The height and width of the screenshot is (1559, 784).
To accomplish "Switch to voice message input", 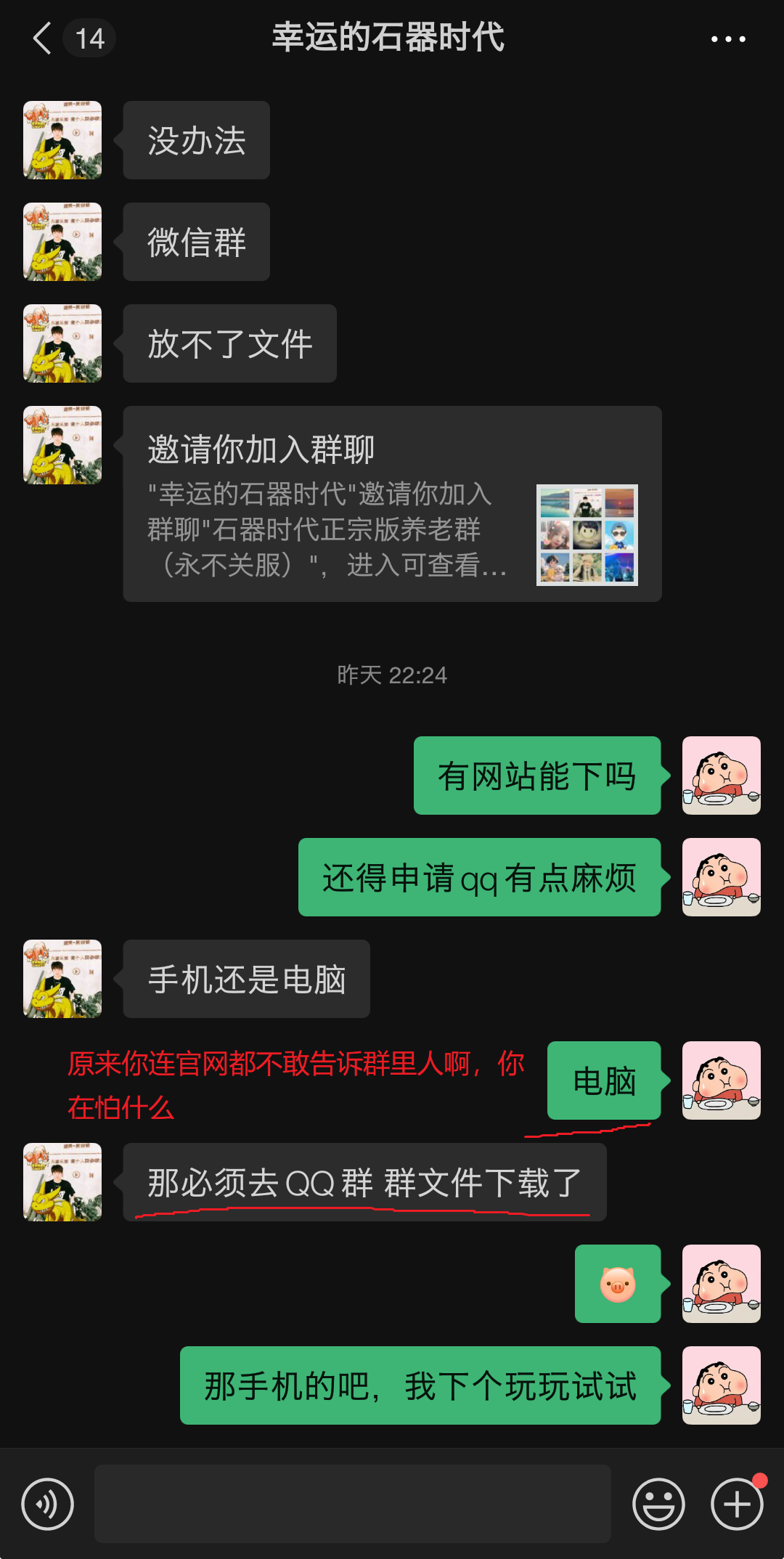I will click(48, 1504).
